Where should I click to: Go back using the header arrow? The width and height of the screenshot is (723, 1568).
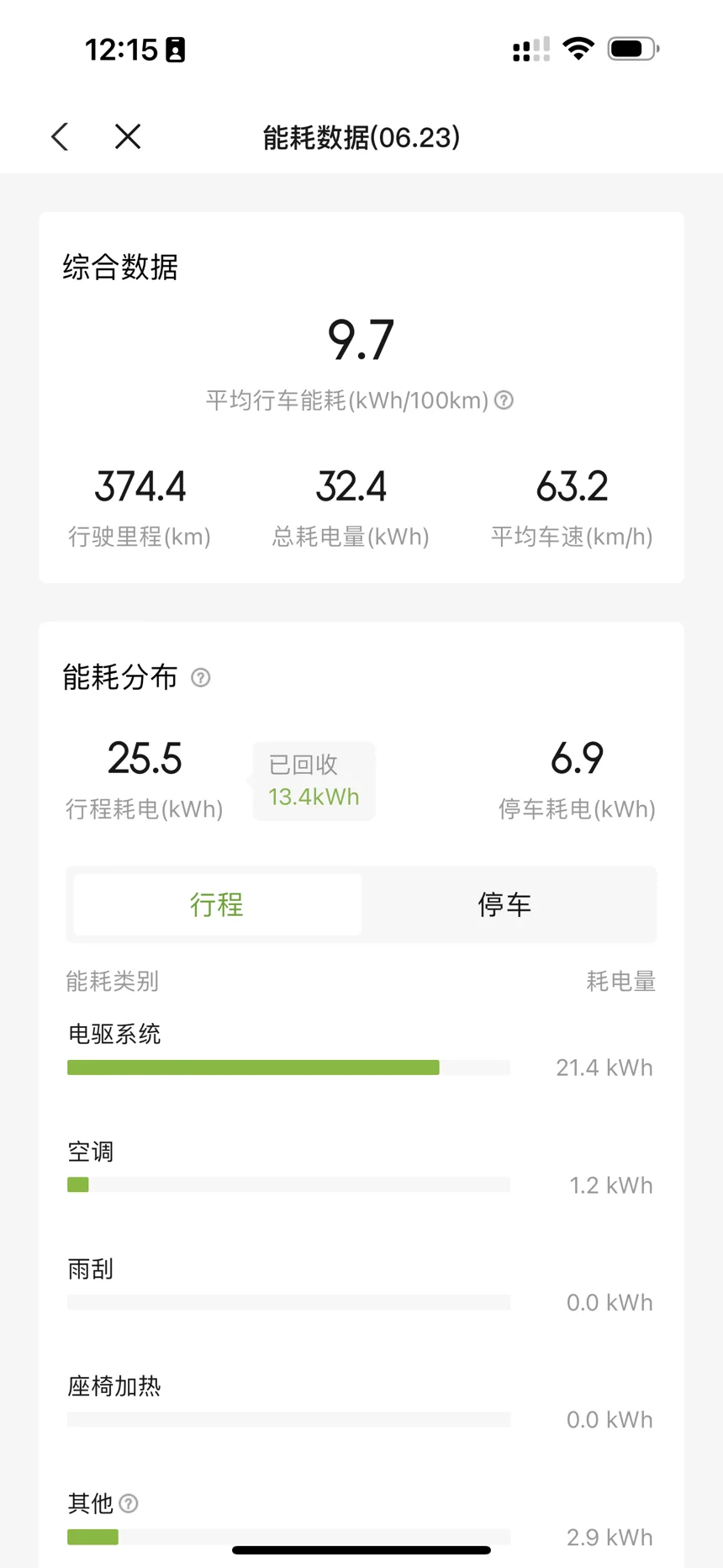click(60, 136)
